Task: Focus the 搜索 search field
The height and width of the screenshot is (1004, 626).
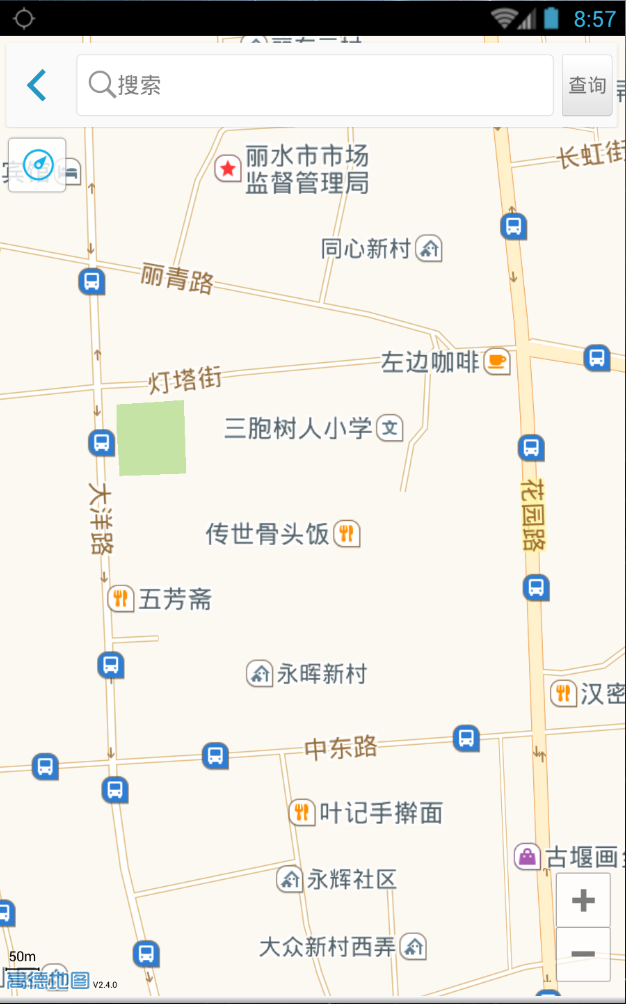Action: [315, 85]
